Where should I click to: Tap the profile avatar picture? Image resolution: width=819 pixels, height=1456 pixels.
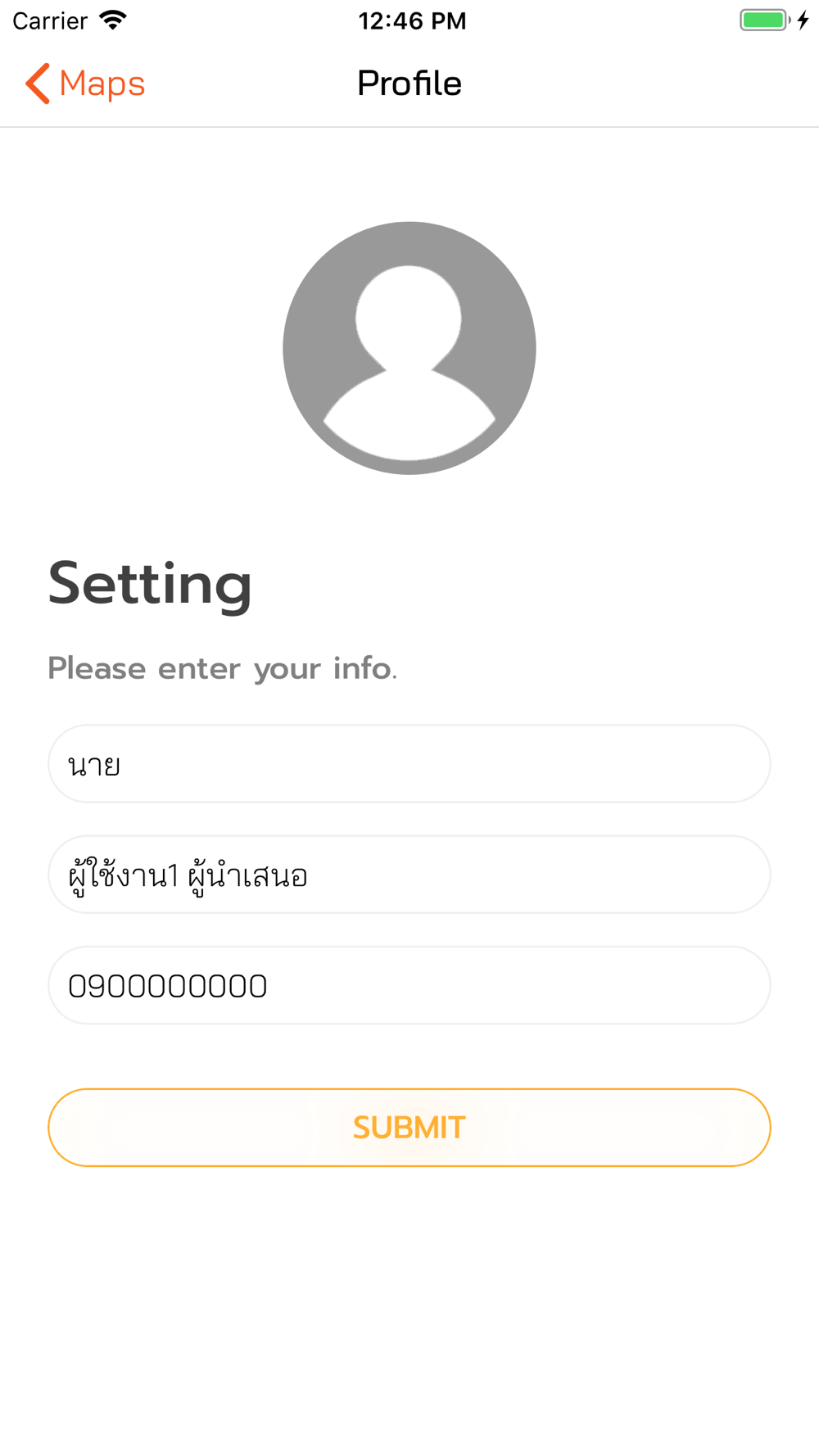[409, 348]
